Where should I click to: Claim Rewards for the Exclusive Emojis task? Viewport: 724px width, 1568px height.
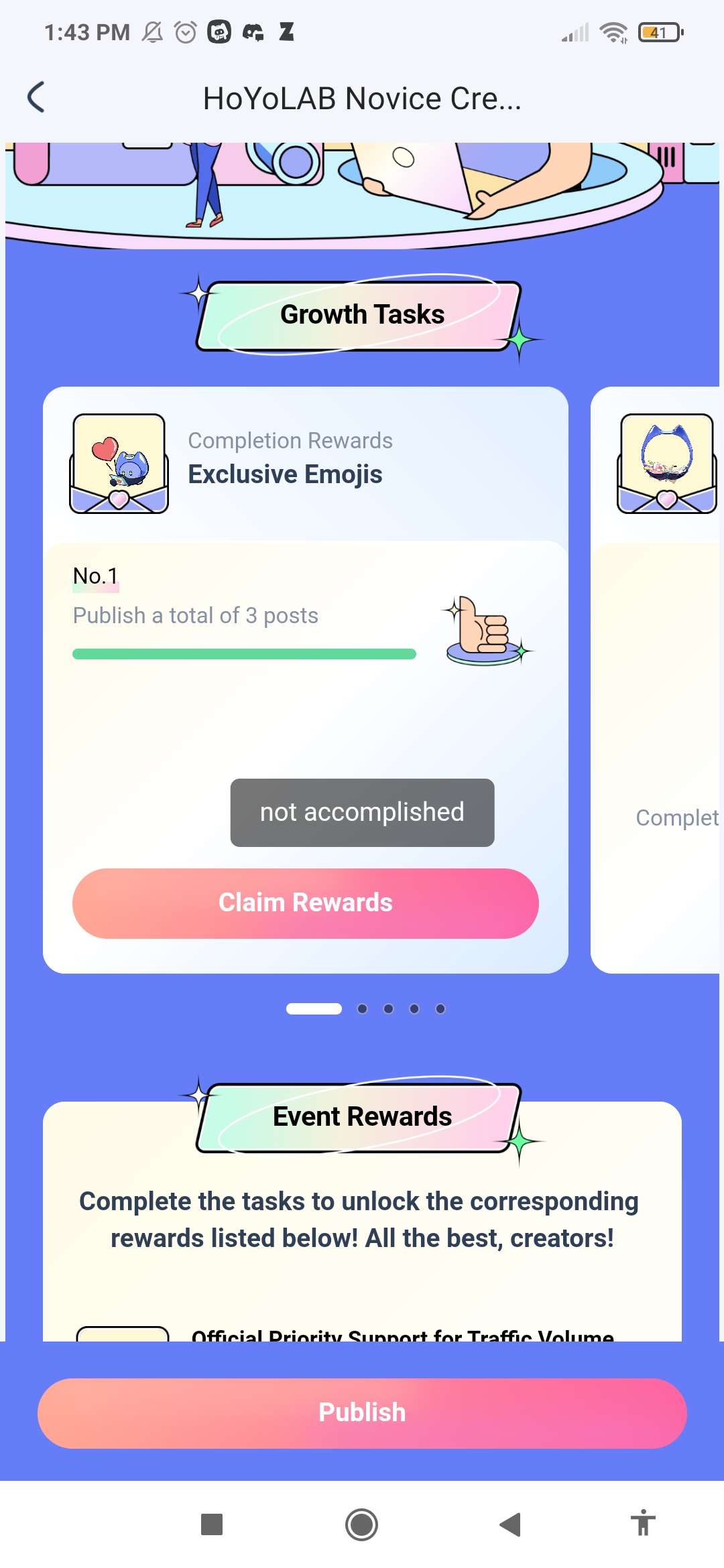point(305,903)
